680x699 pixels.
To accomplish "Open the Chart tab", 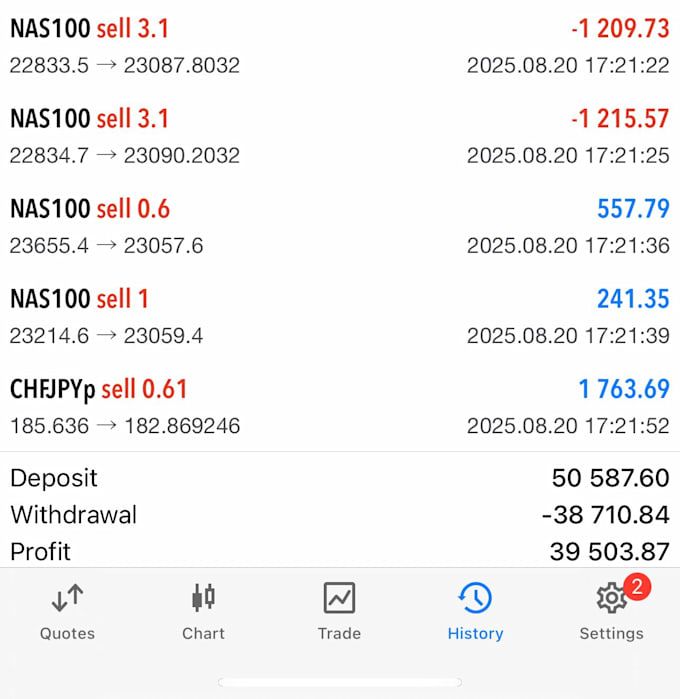I will coord(203,612).
